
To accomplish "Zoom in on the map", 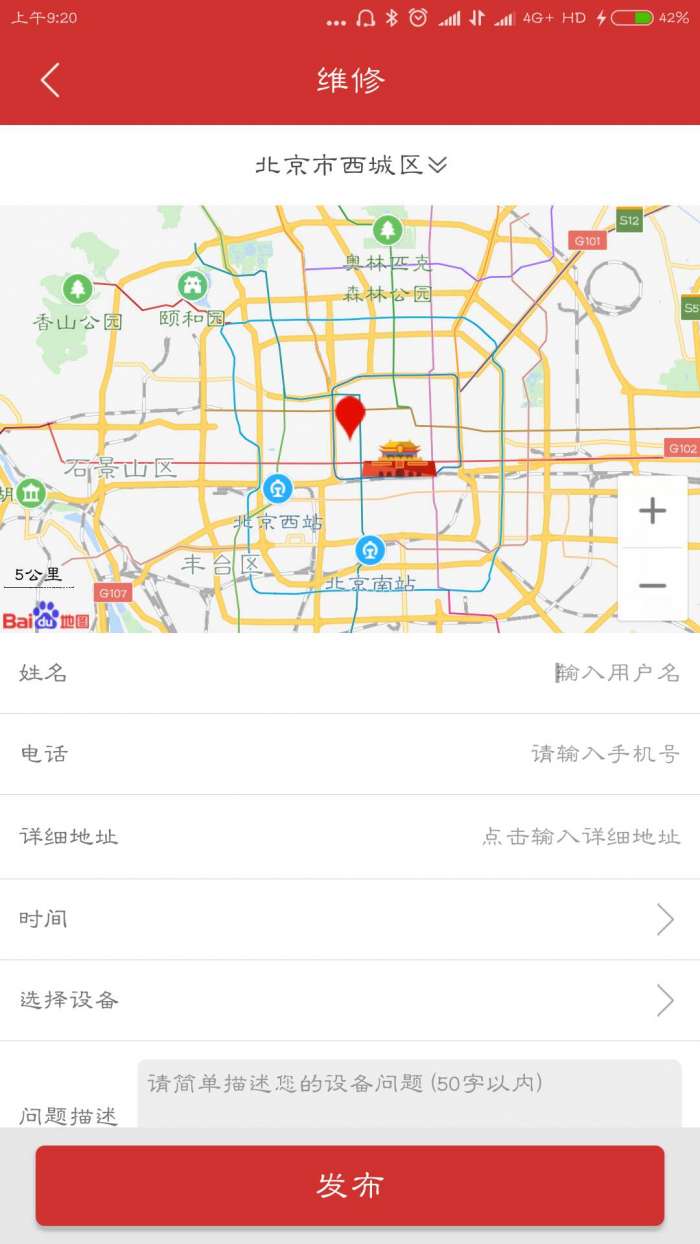I will click(x=652, y=512).
